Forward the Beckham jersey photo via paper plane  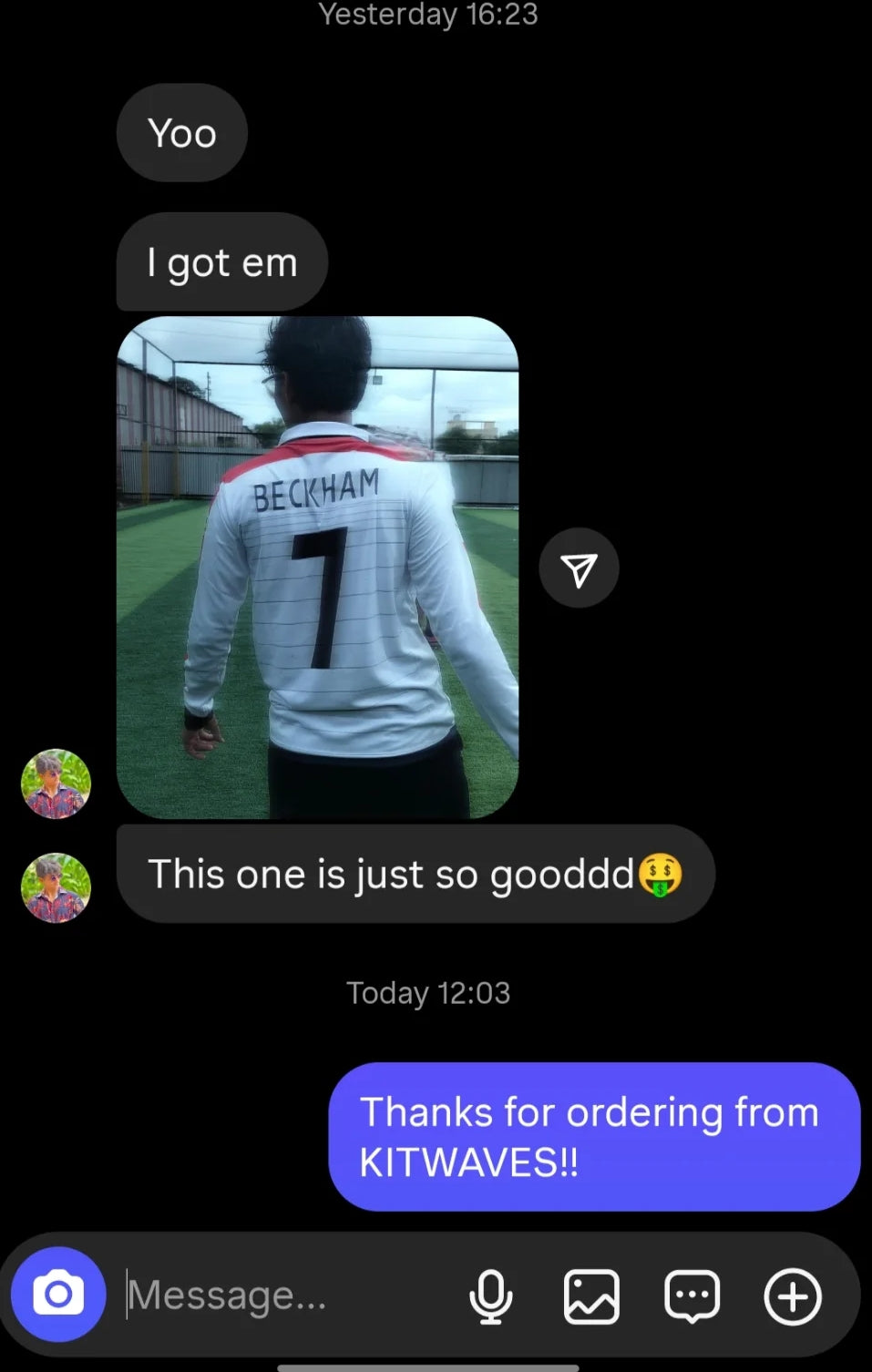579,567
